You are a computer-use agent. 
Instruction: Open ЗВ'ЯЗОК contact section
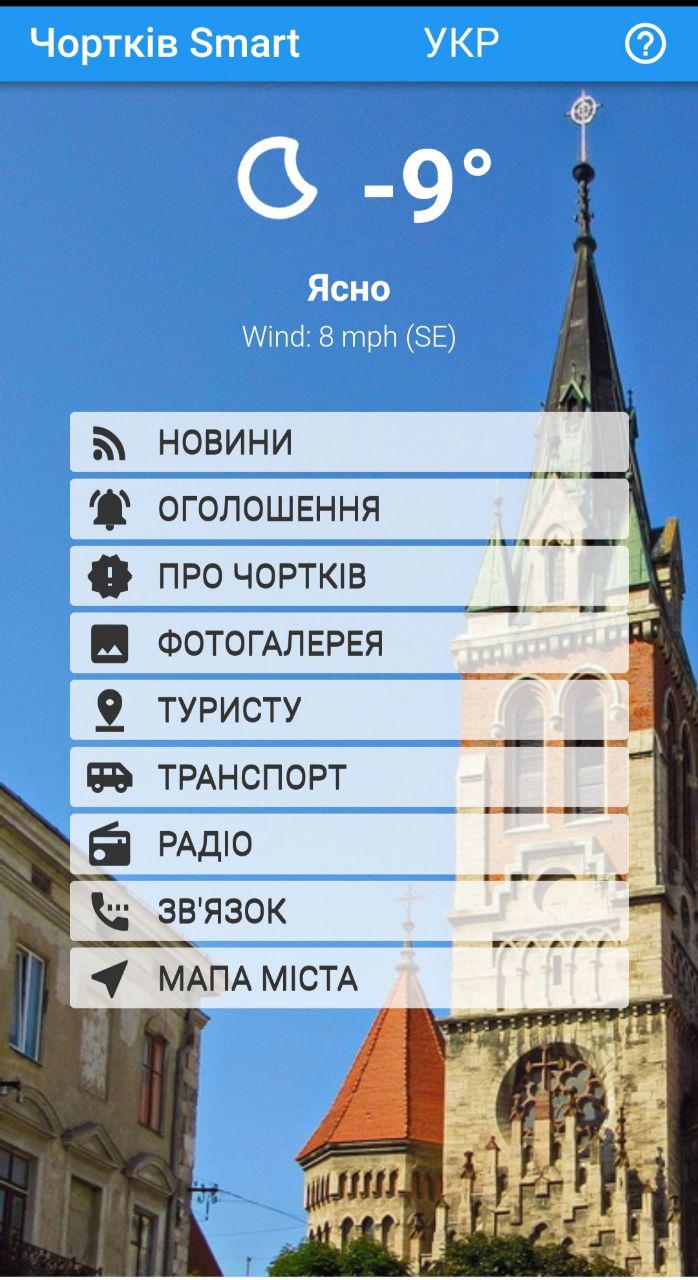click(x=349, y=911)
